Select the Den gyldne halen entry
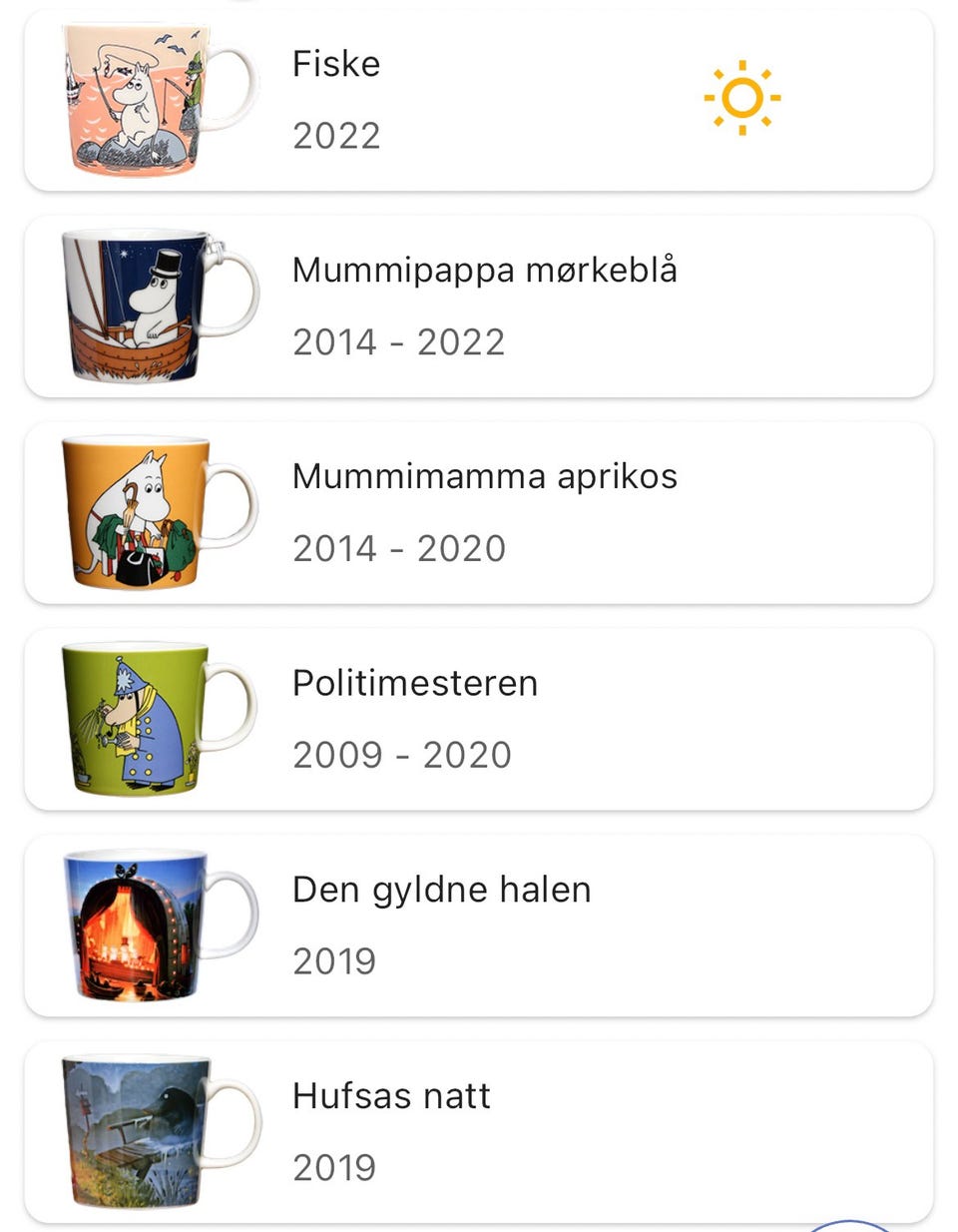 [x=479, y=922]
